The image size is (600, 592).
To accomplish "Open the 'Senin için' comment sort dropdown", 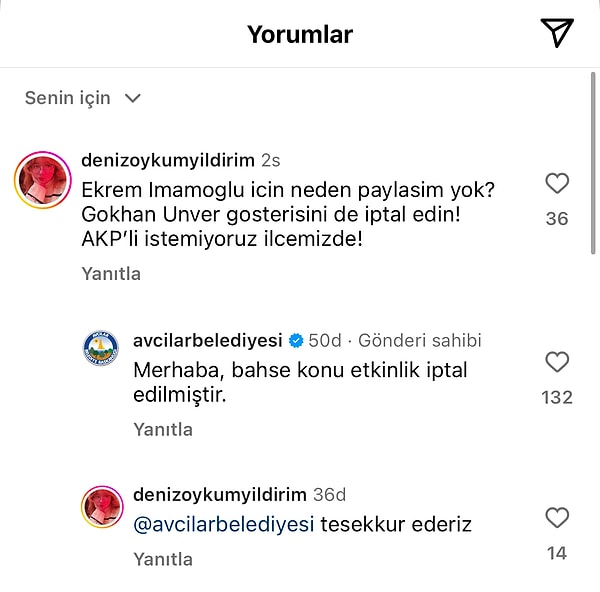I will coord(84,98).
